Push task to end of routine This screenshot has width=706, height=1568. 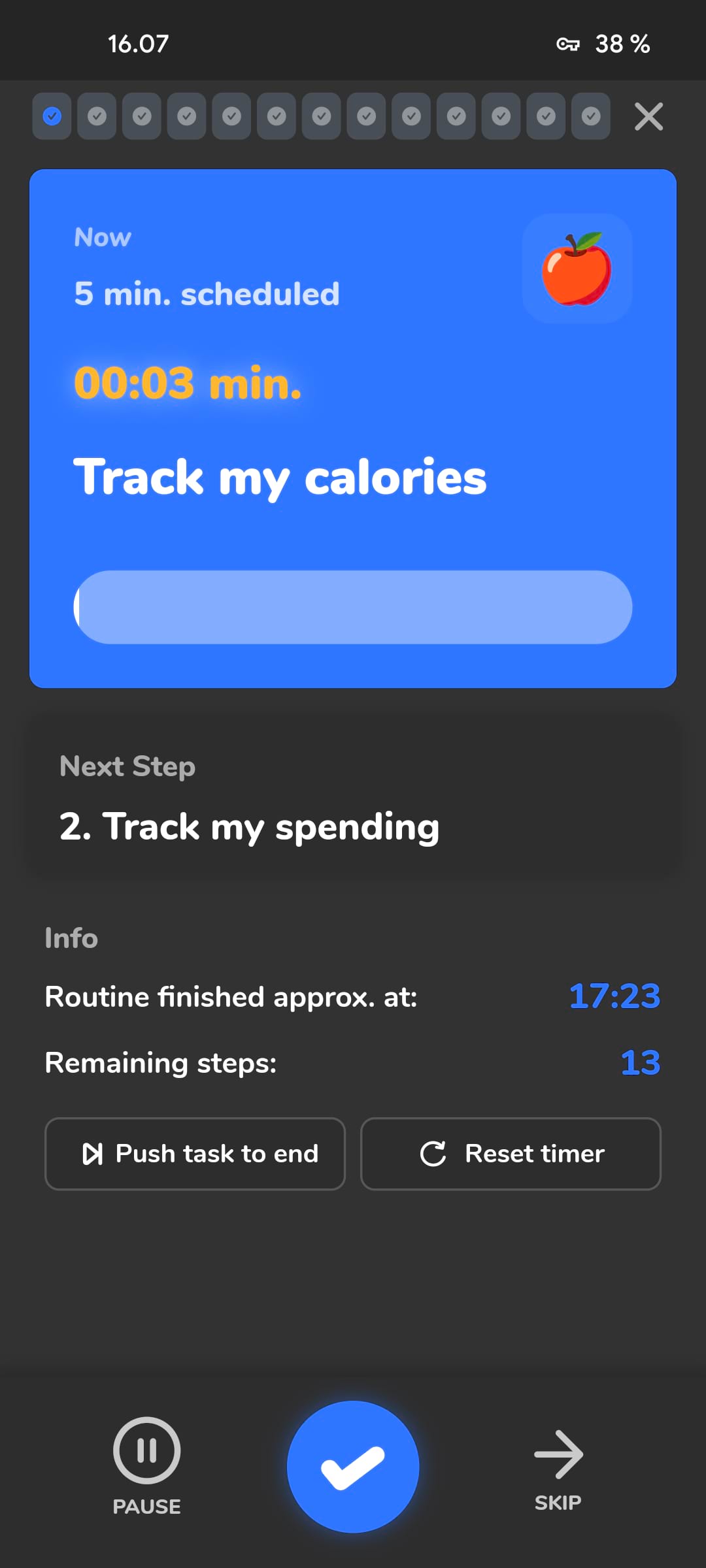coord(195,1154)
